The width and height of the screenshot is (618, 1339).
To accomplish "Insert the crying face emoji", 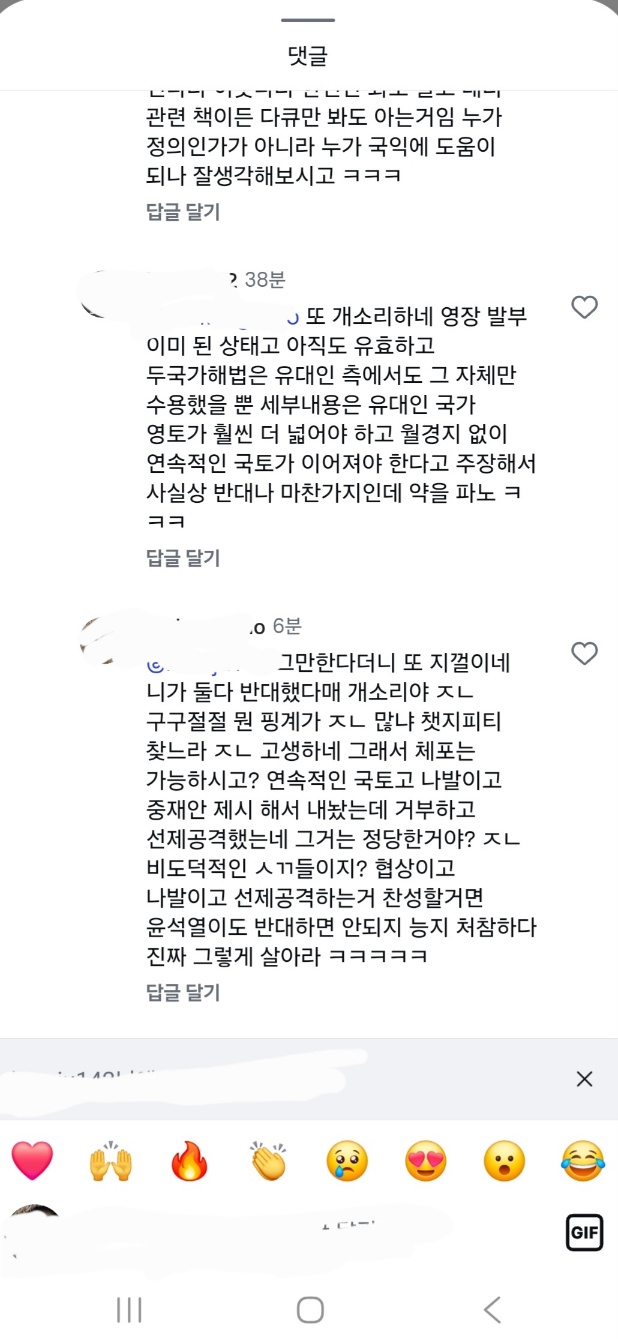I will click(347, 1160).
